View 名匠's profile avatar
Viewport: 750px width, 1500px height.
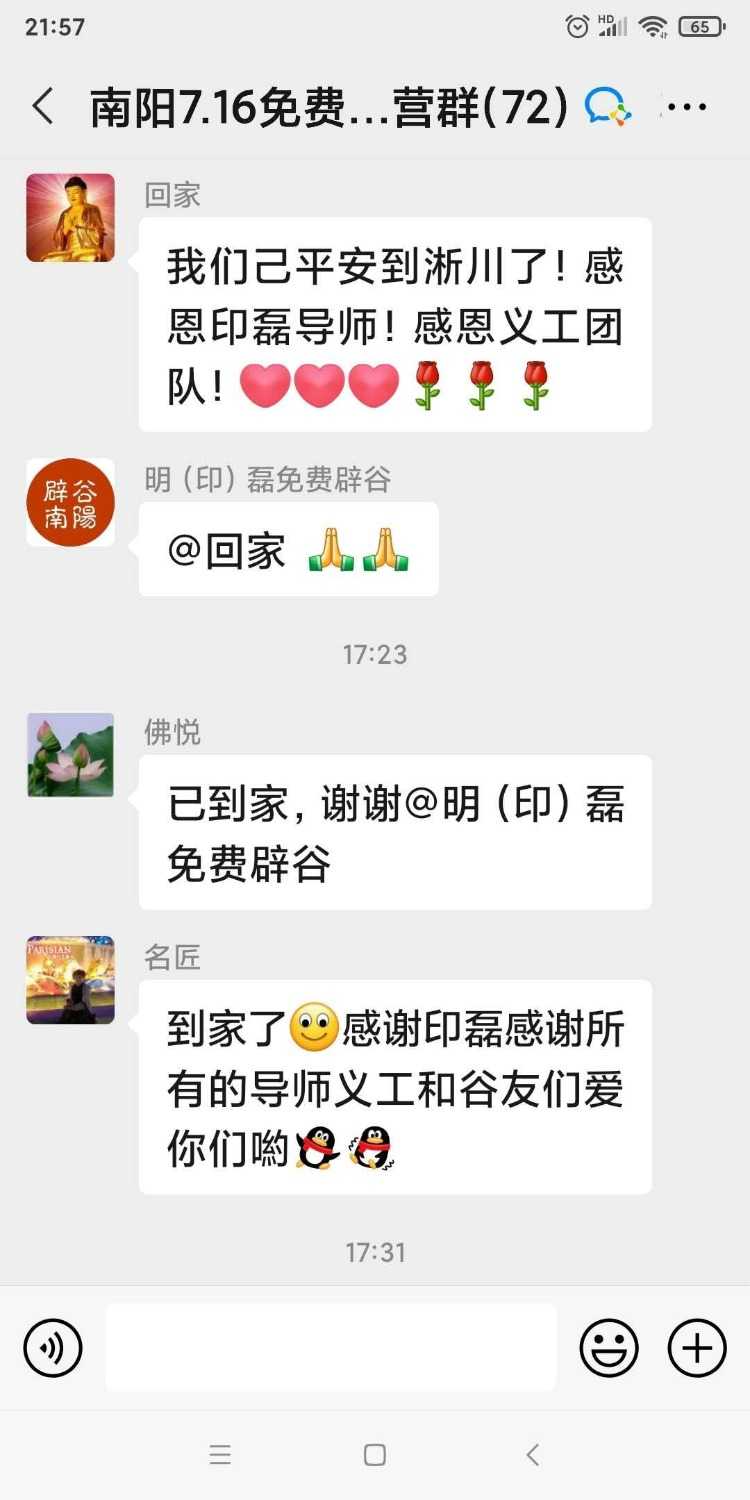70,980
